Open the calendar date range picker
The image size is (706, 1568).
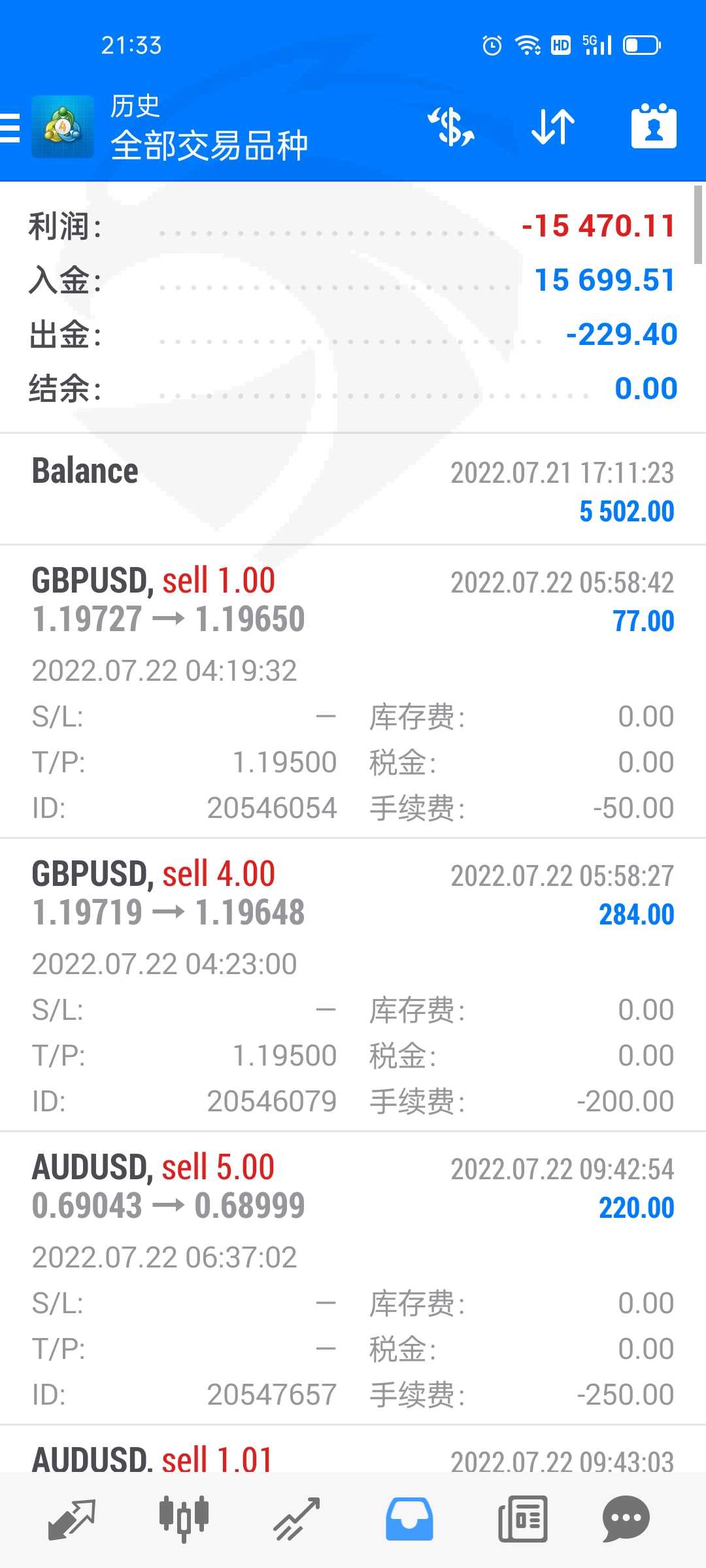pos(653,127)
